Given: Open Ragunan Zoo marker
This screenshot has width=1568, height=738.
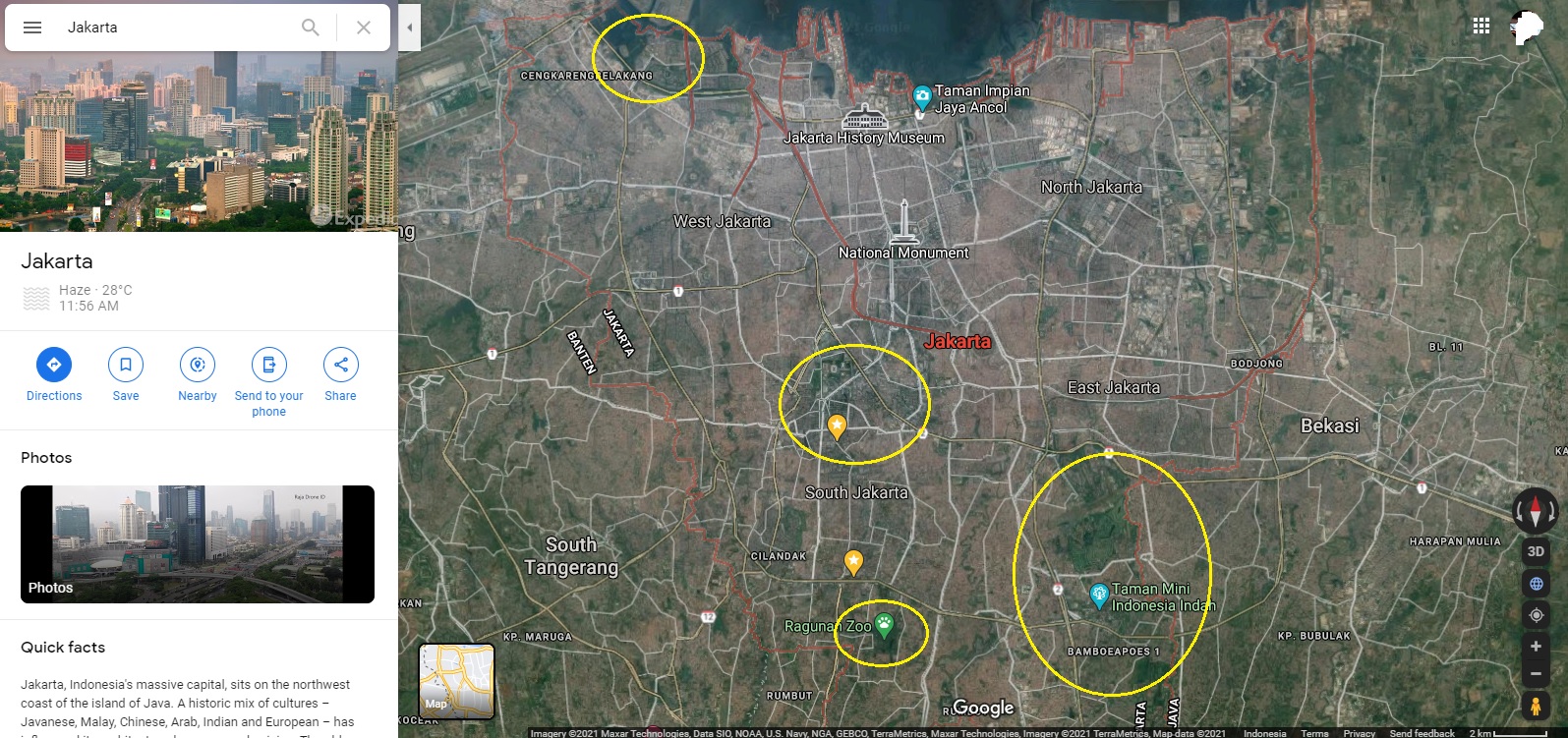Looking at the screenshot, I should point(885,624).
